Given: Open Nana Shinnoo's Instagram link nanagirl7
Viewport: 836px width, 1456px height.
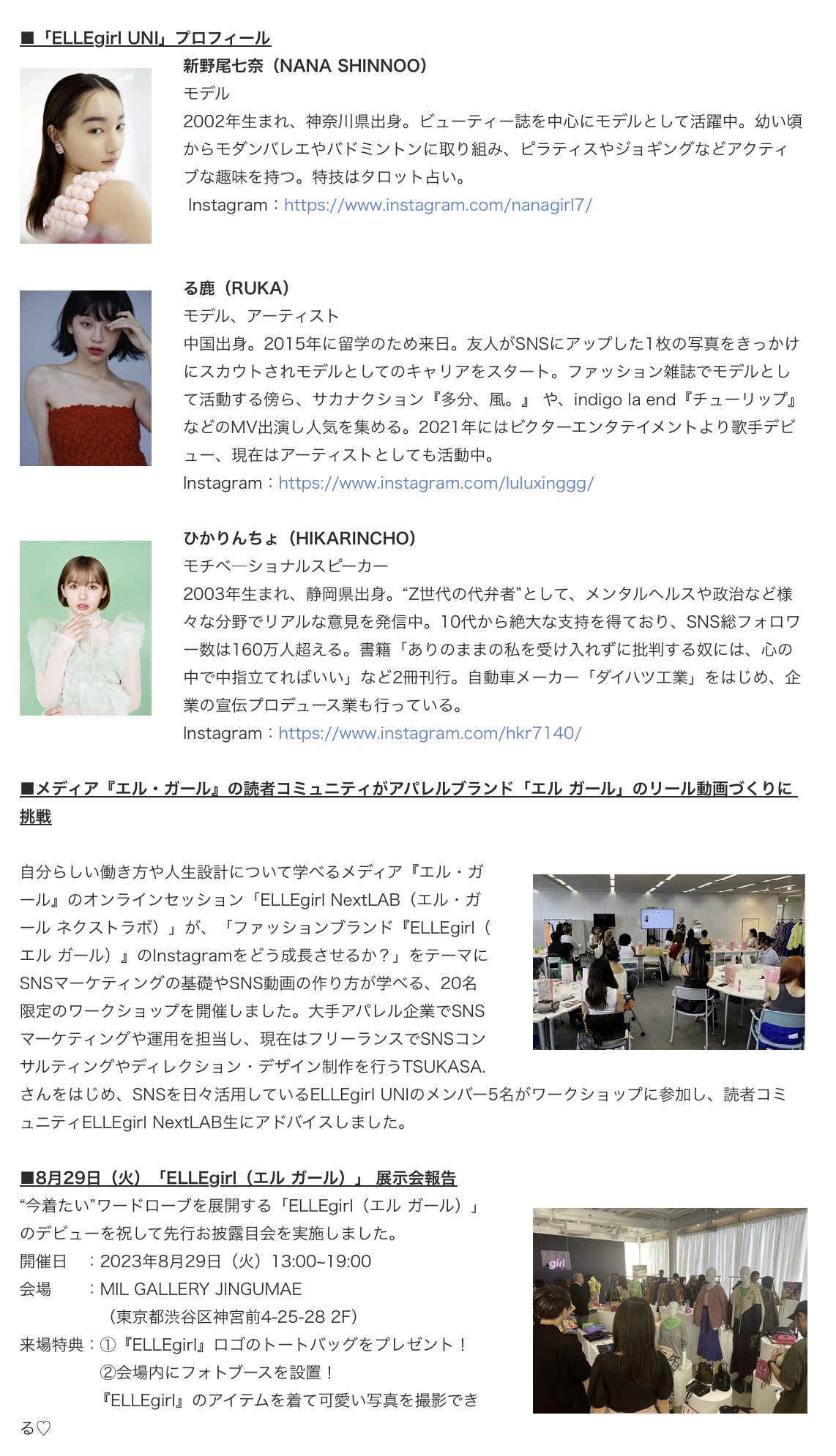Looking at the screenshot, I should click(437, 206).
